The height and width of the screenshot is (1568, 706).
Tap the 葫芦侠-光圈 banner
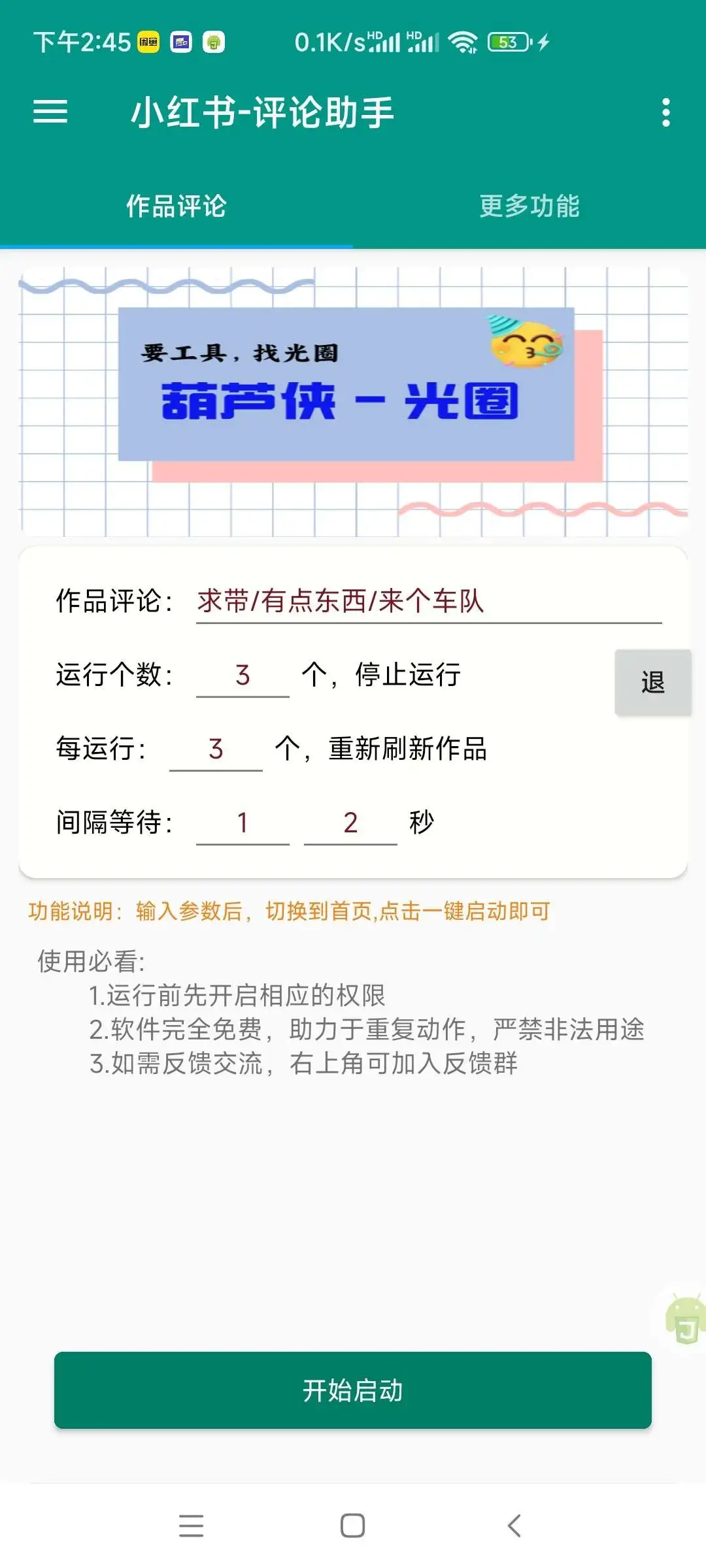353,401
